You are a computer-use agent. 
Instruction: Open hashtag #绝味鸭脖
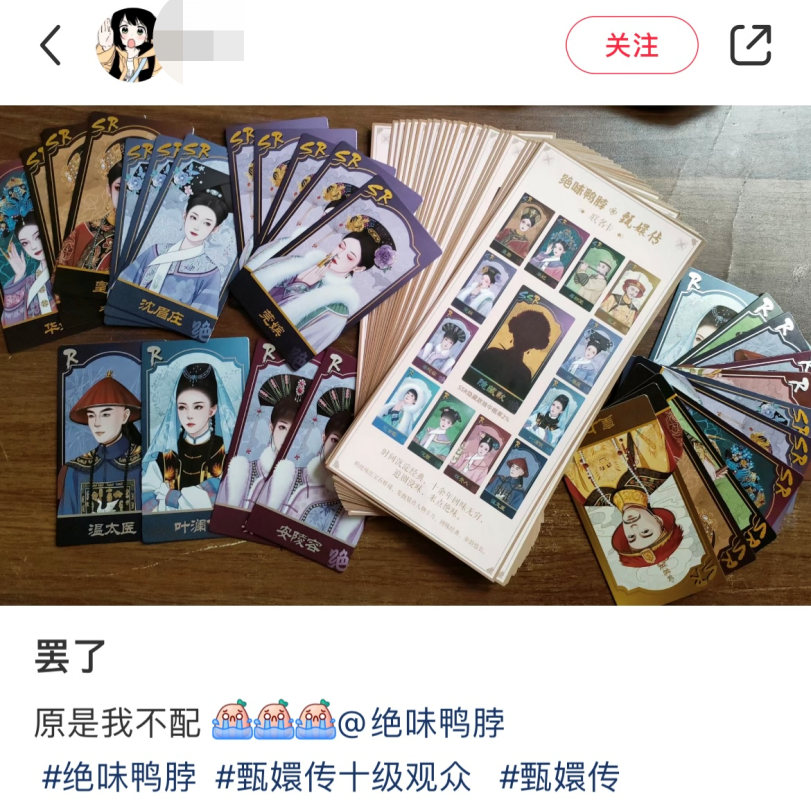coord(119,776)
